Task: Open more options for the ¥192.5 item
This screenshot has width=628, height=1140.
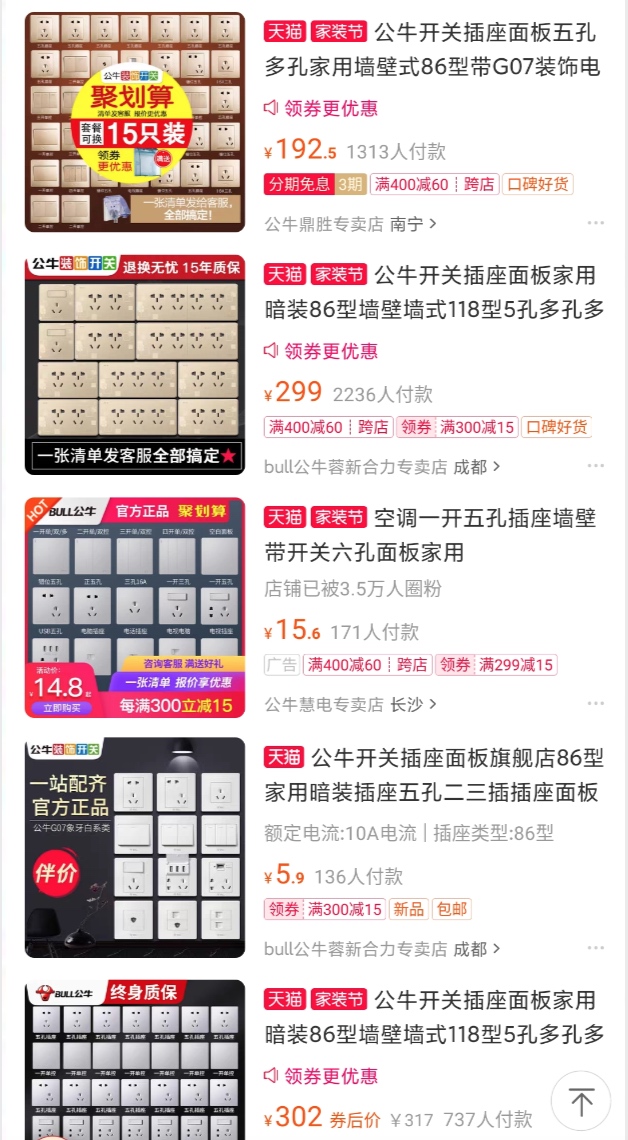Action: click(596, 223)
